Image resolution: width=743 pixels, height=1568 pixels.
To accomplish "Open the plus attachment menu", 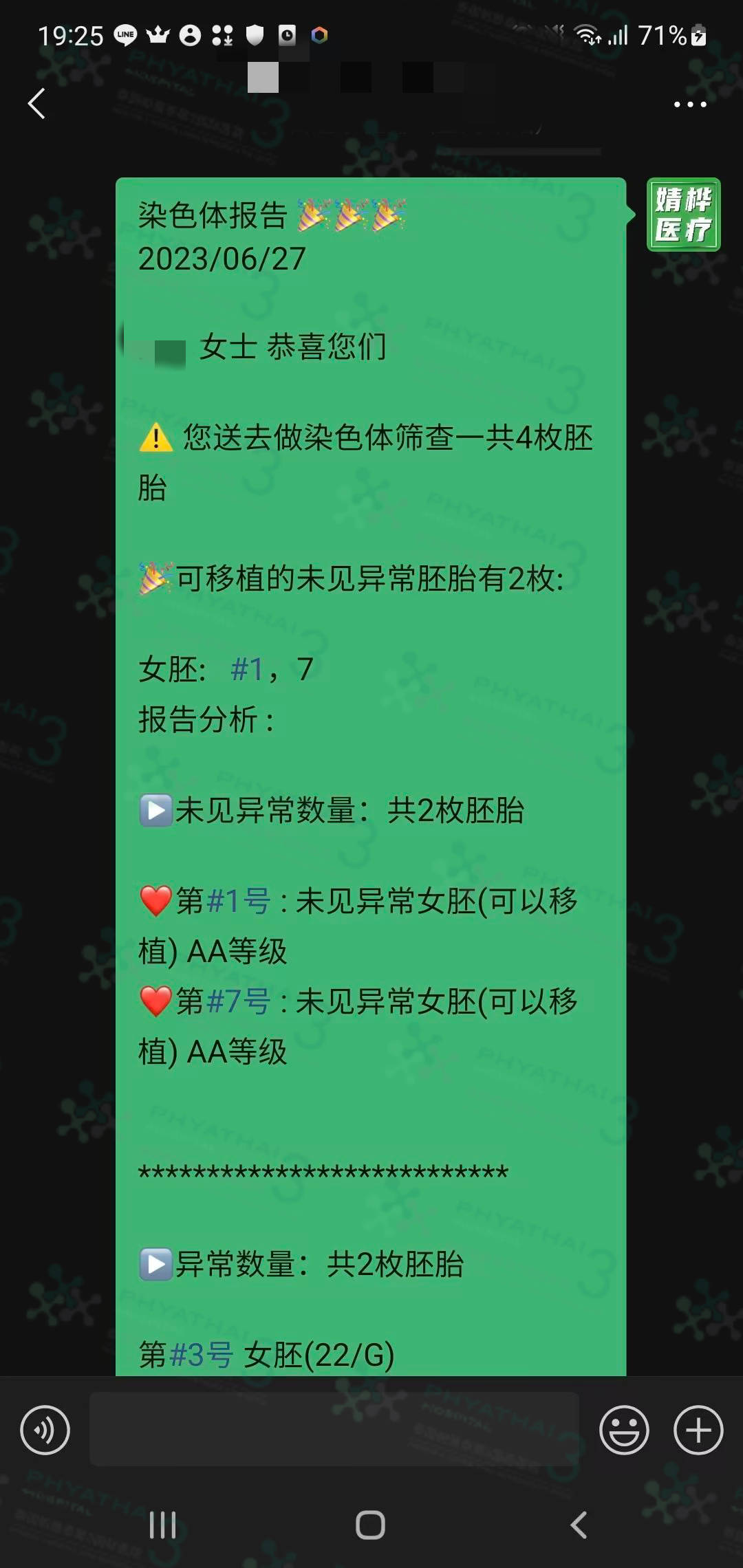I will (x=698, y=1430).
